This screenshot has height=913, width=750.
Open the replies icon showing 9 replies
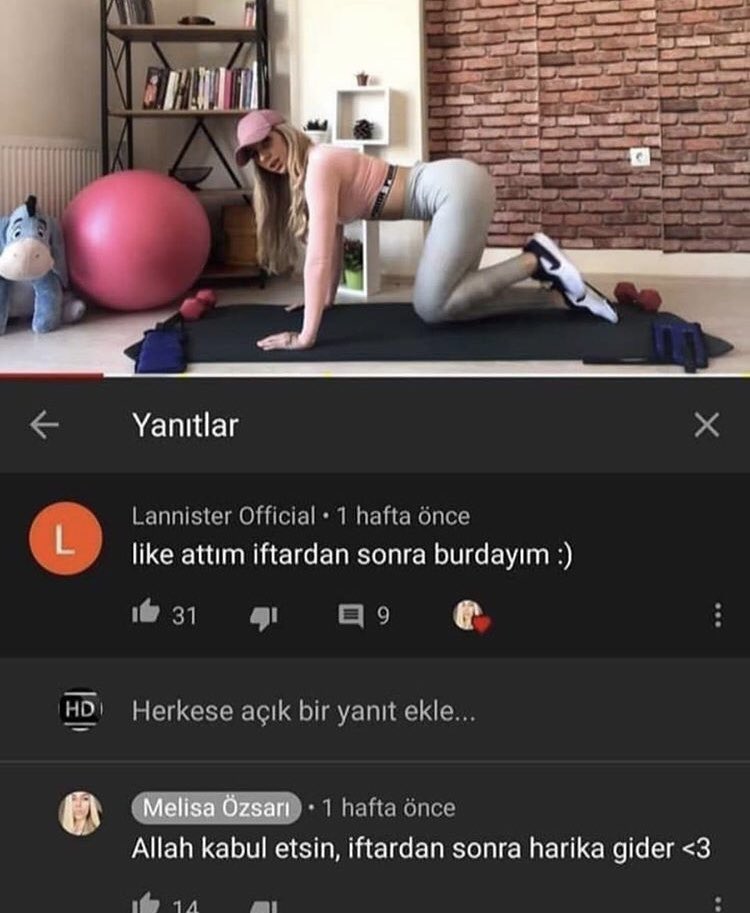[x=351, y=616]
